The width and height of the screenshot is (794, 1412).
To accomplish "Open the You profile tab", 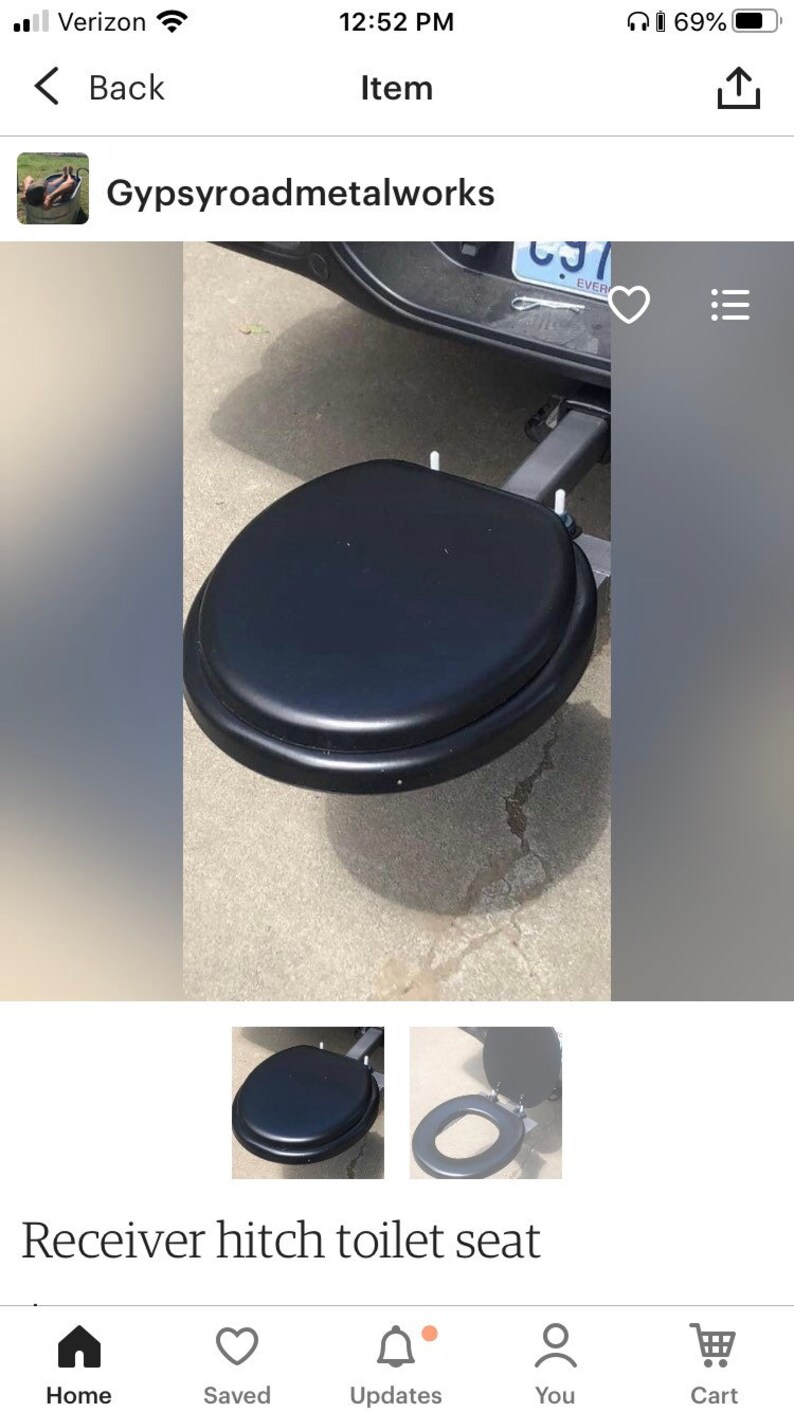I will click(x=555, y=1364).
